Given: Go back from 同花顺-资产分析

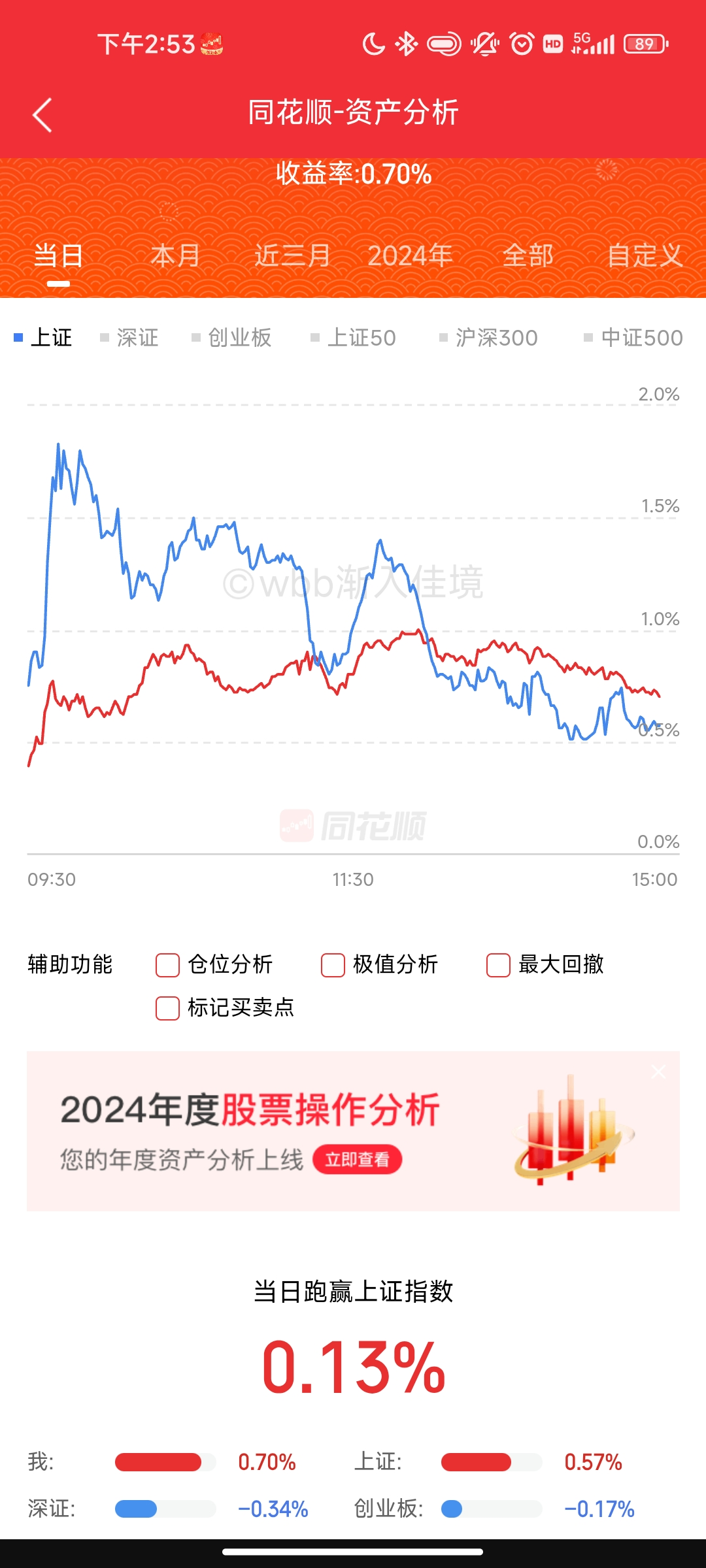Looking at the screenshot, I should click(x=42, y=115).
